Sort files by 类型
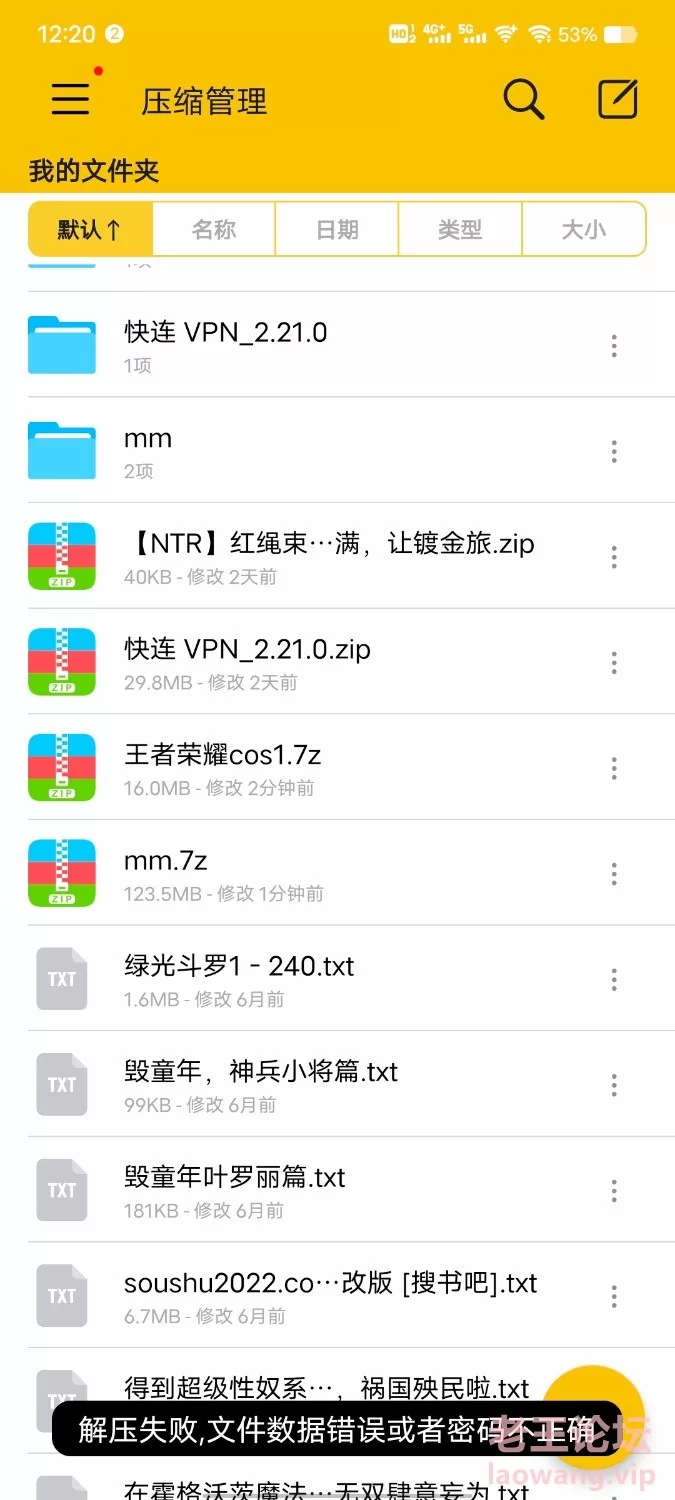Viewport: 675px width, 1500px height. (460, 230)
